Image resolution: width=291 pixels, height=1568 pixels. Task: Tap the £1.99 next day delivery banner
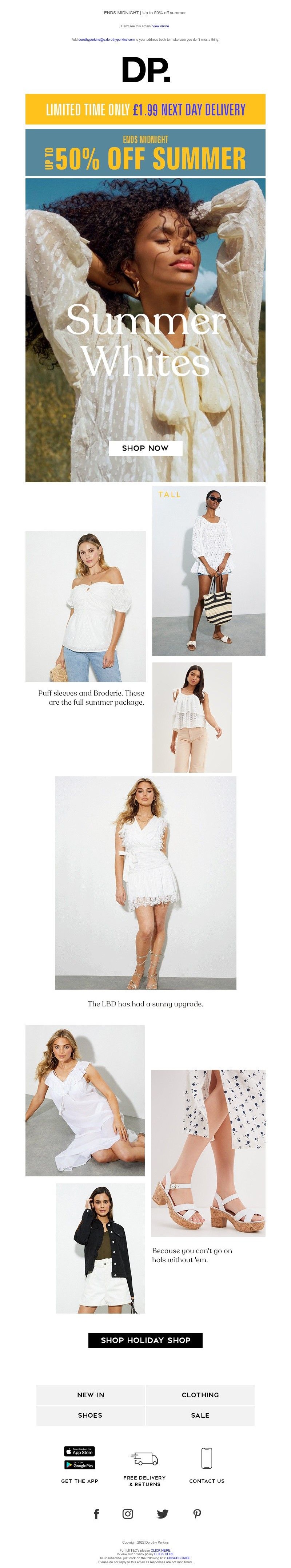tap(145, 110)
